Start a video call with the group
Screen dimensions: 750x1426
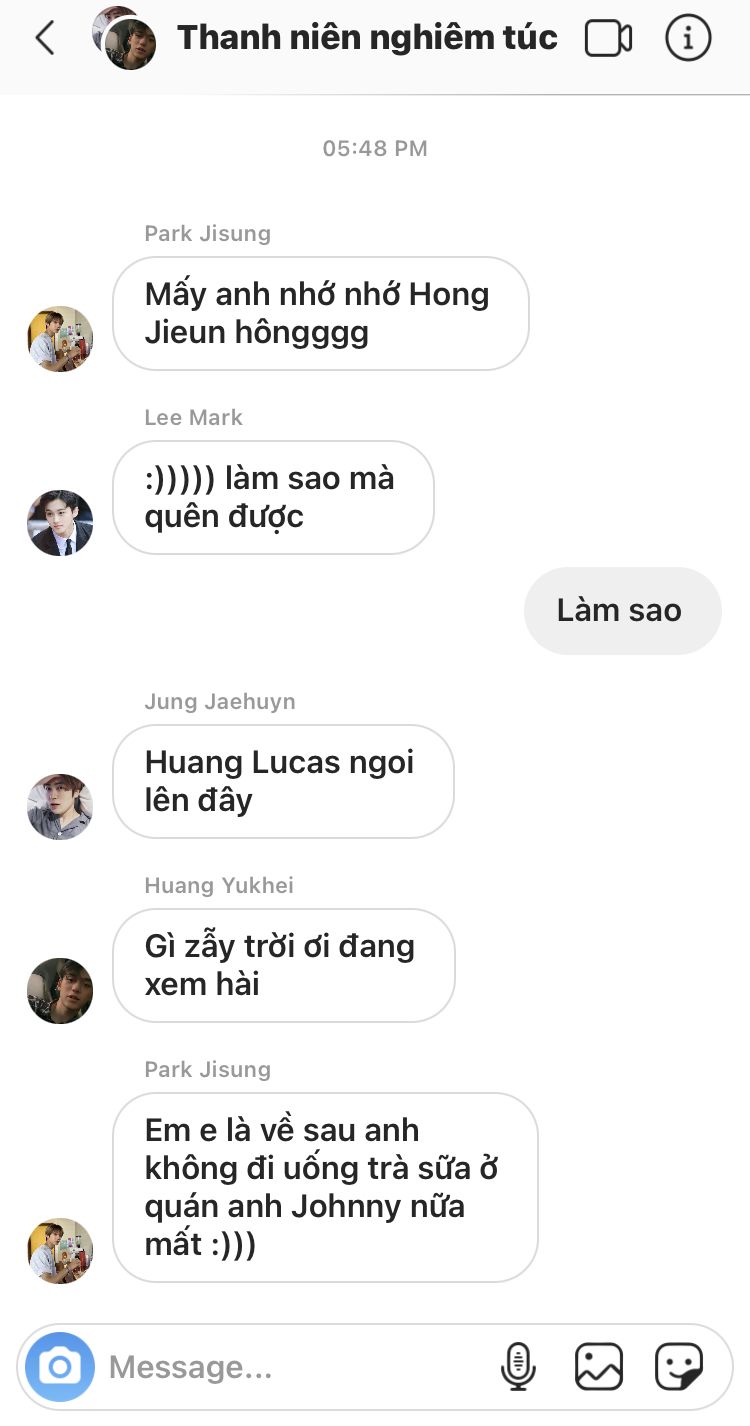[608, 38]
